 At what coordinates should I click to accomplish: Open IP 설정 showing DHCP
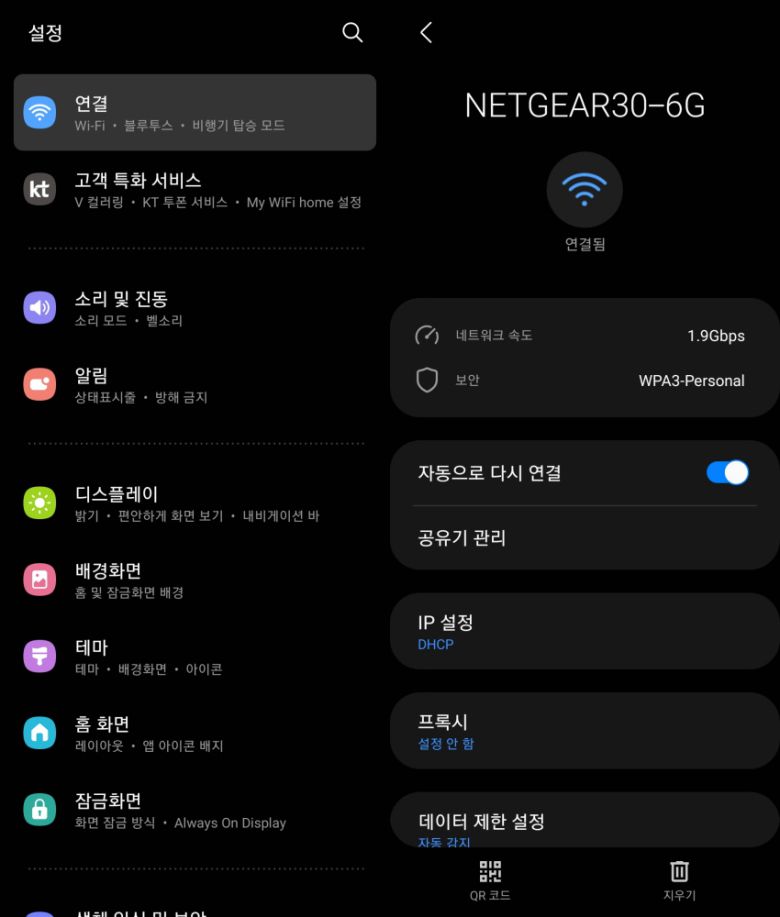pos(585,630)
